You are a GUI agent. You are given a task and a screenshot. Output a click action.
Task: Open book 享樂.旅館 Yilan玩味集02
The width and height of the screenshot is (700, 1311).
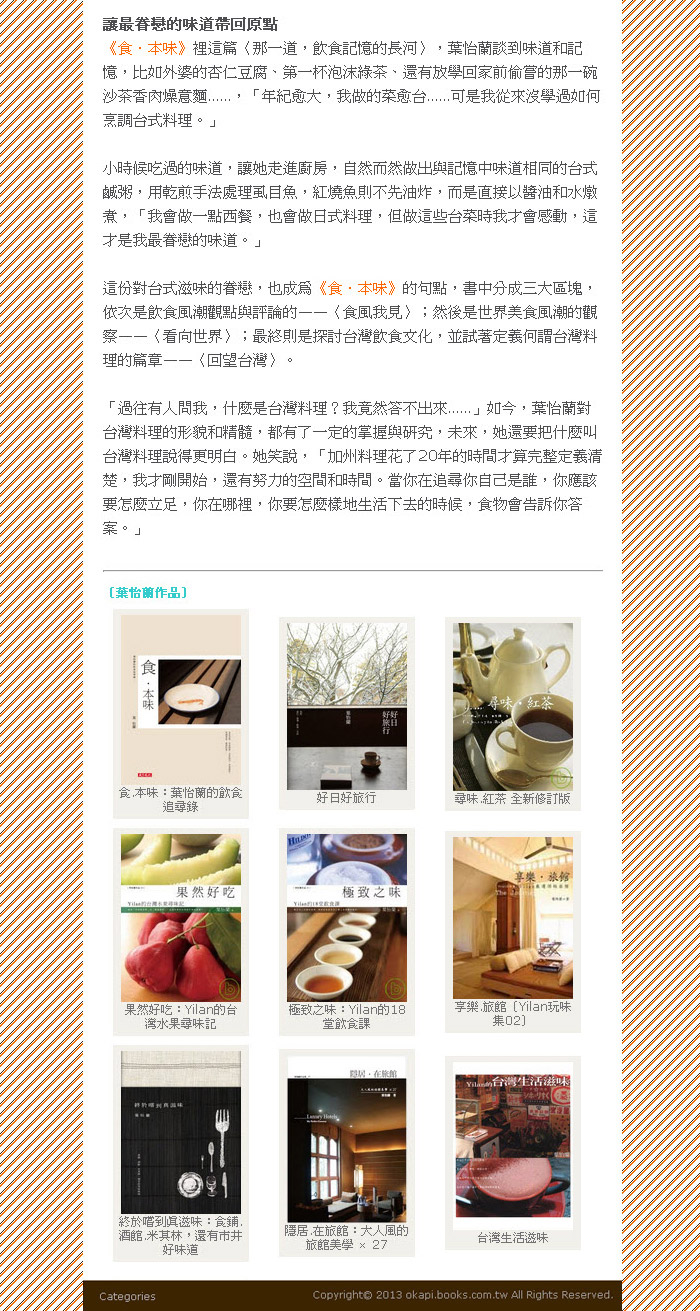512,918
